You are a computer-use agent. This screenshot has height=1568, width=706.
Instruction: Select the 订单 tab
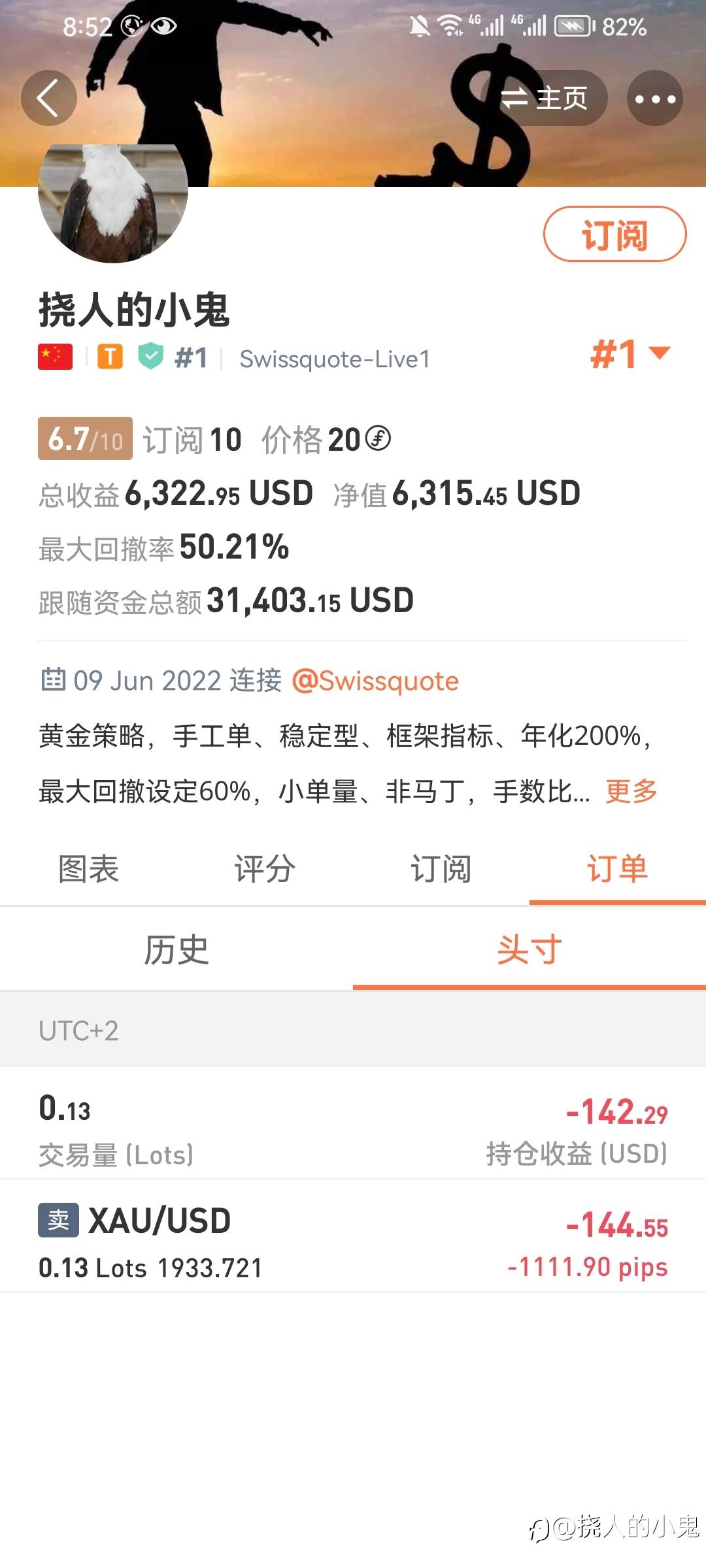[x=618, y=869]
